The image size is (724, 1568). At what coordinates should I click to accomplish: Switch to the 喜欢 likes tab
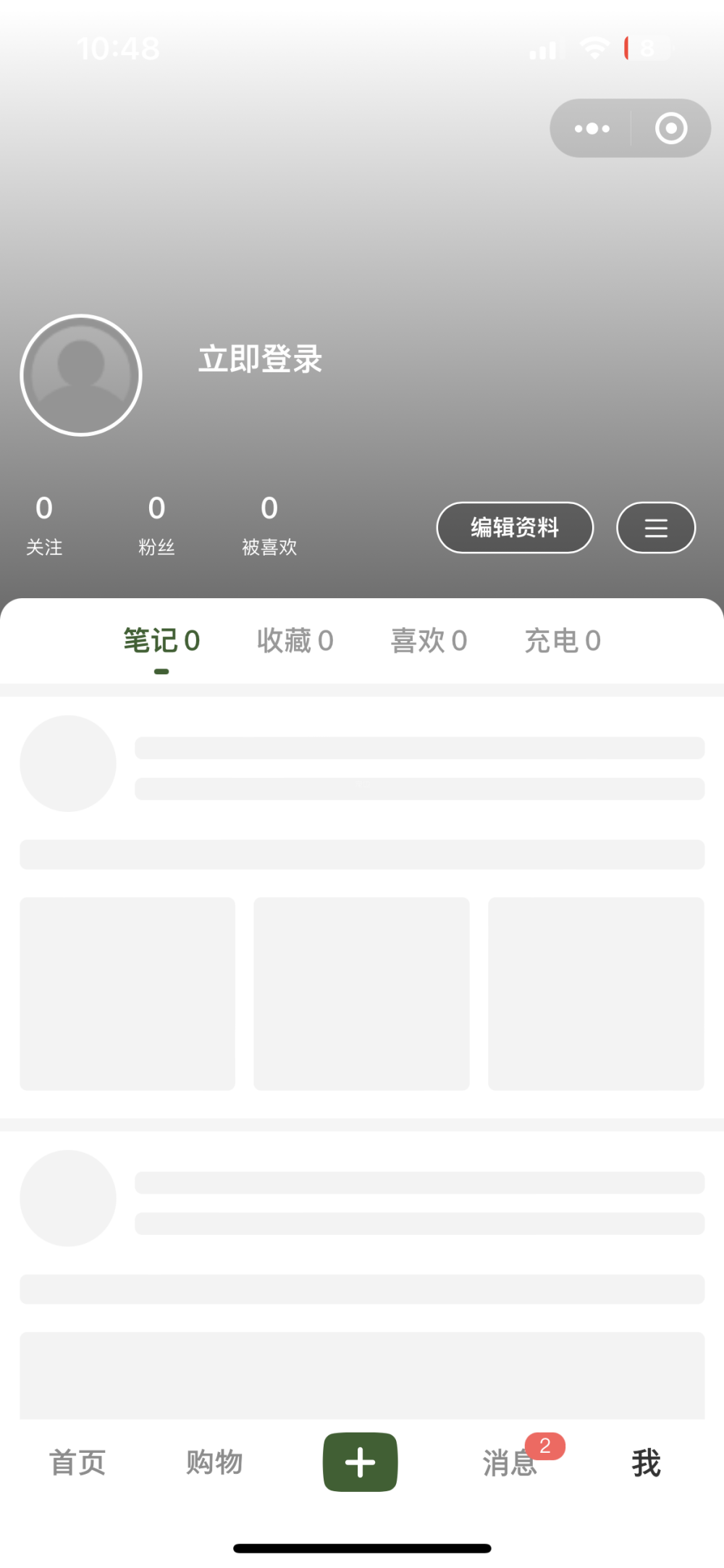pos(429,641)
